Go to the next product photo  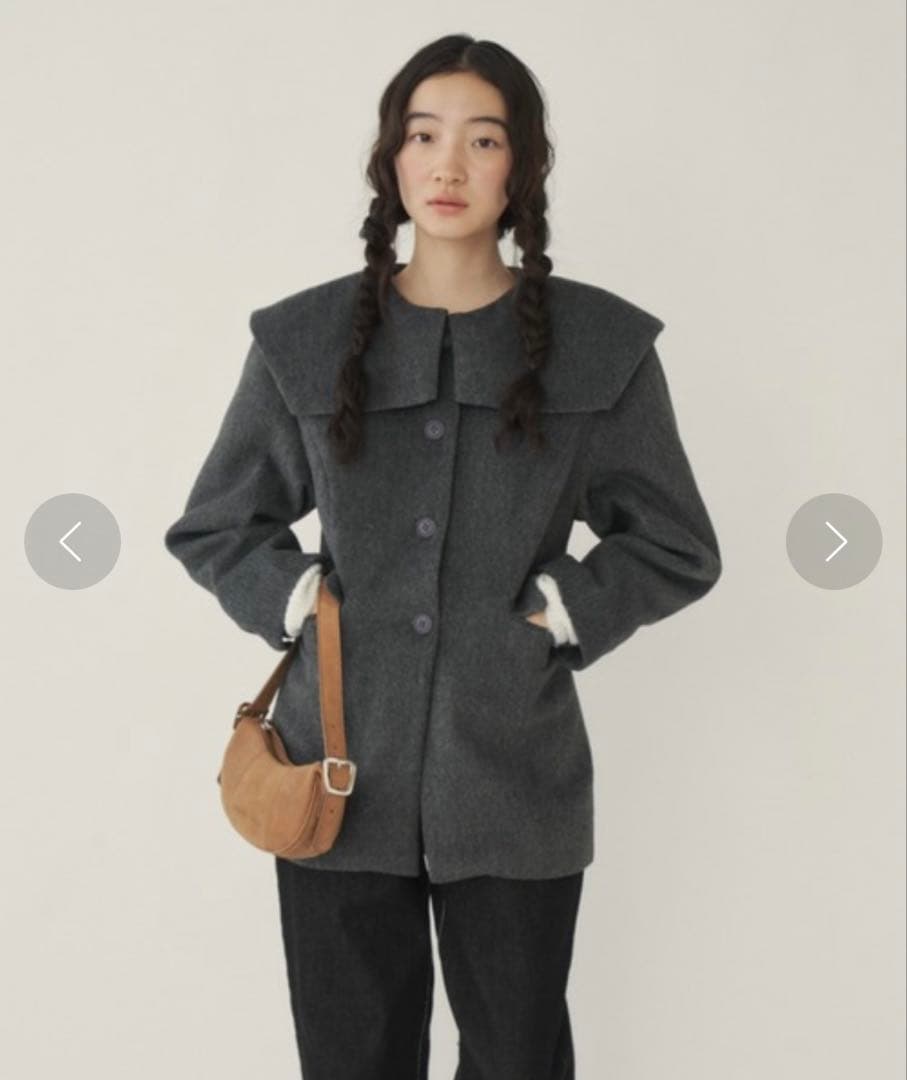coord(834,541)
